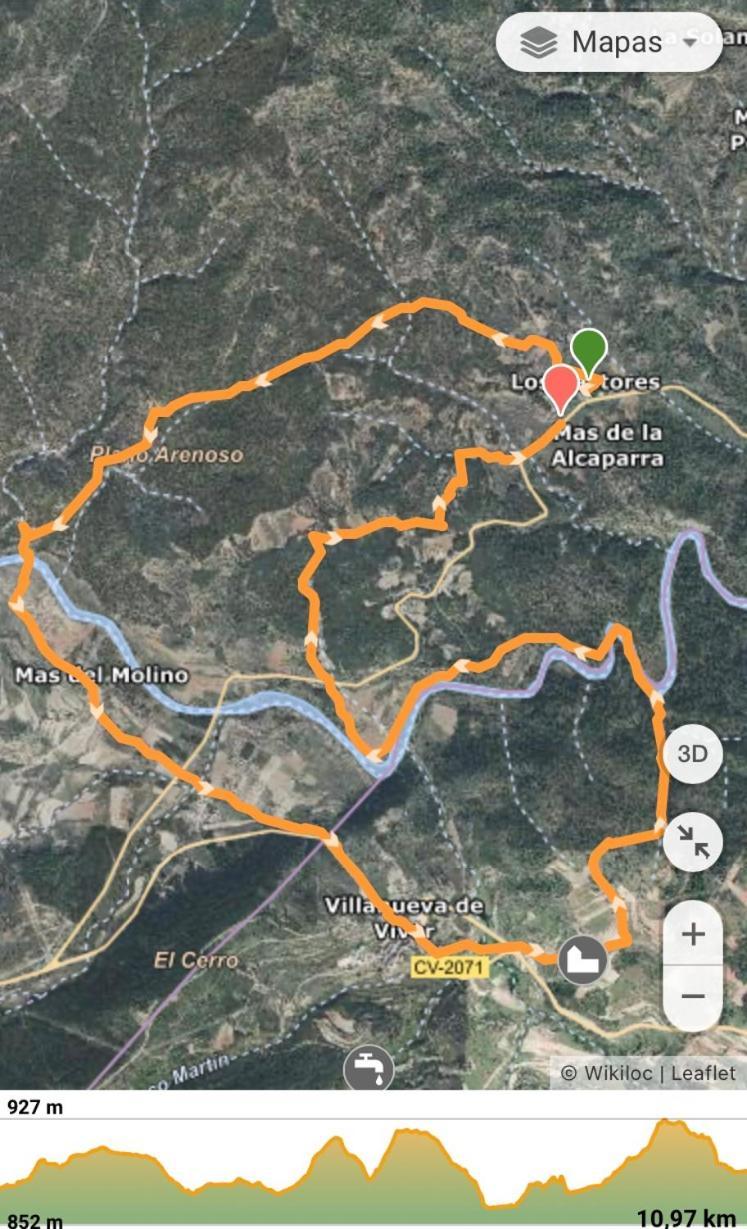Image resolution: width=747 pixels, height=1229 pixels.
Task: Open the building waypoint marker
Action: (x=582, y=961)
